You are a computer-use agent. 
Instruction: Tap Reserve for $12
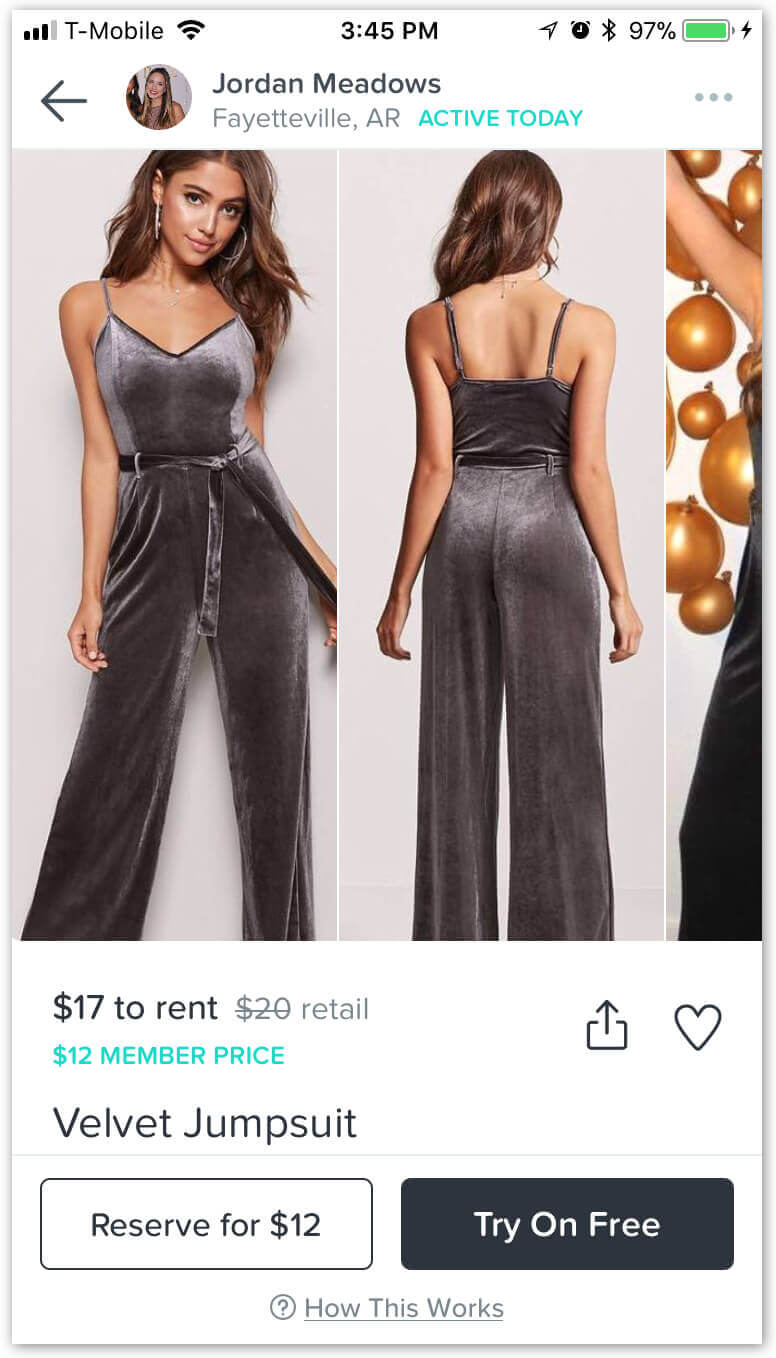pos(206,1224)
